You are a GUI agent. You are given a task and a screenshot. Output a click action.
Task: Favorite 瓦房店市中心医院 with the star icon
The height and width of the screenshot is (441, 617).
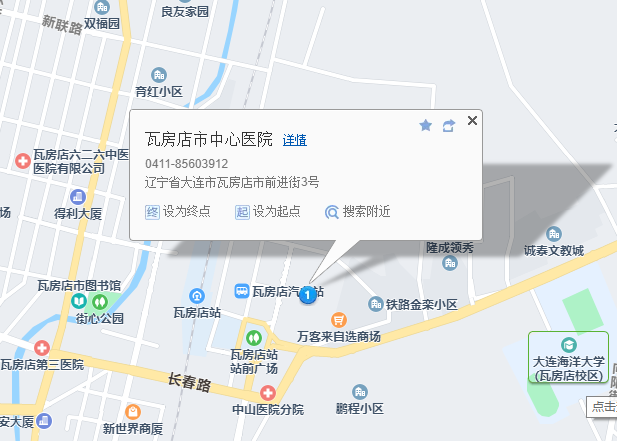coord(425,126)
